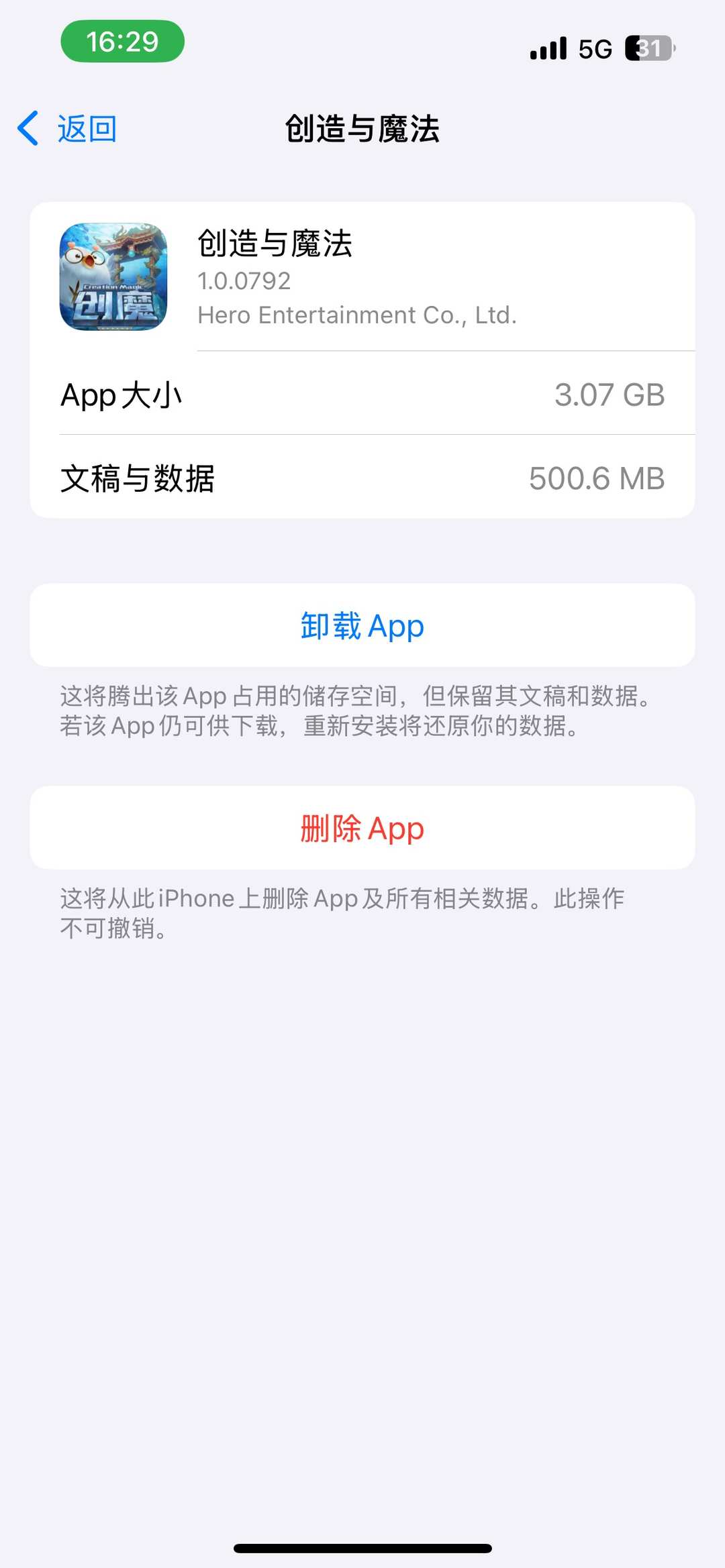This screenshot has width=725, height=1568.
Task: Select the App 大小 size row
Action: coord(362,395)
